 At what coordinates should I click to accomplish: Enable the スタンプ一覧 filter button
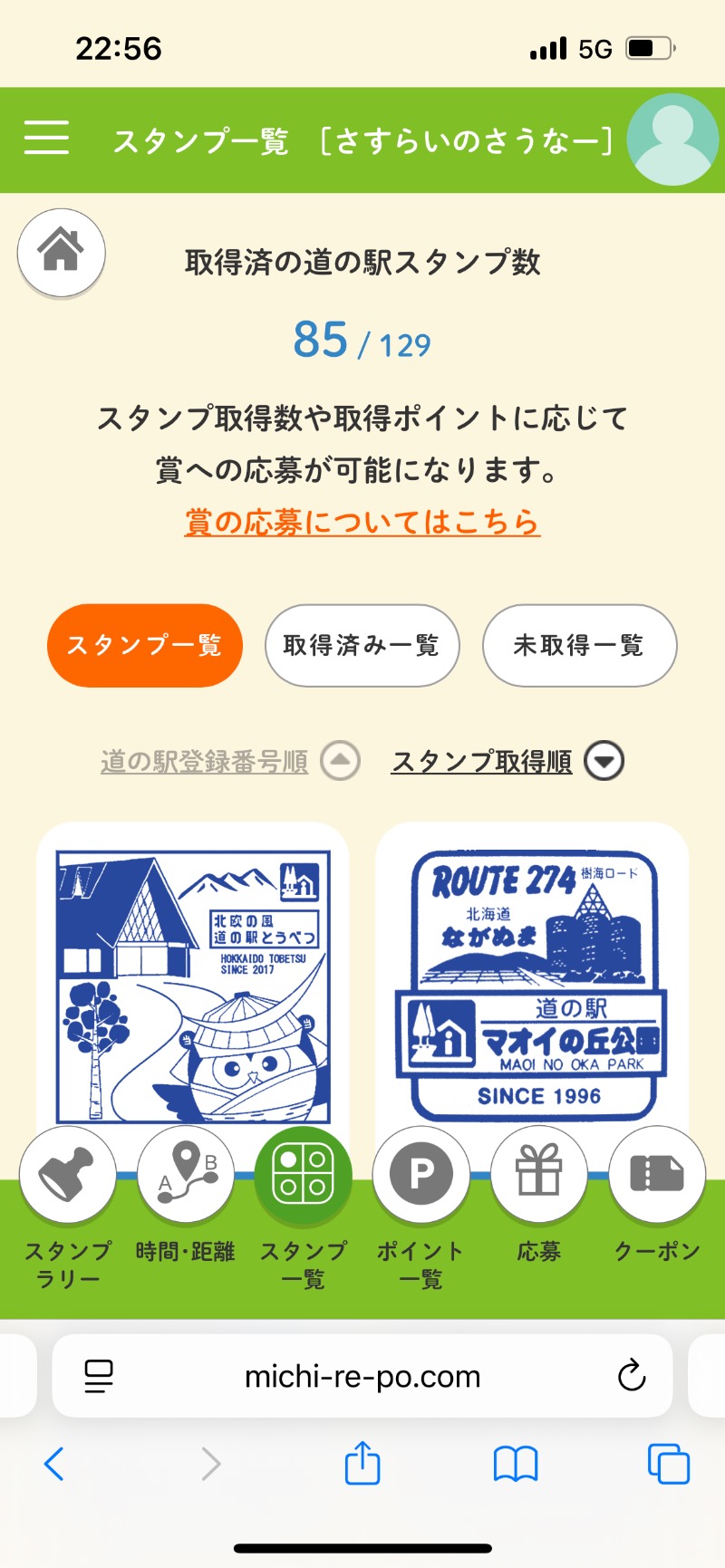pos(145,645)
